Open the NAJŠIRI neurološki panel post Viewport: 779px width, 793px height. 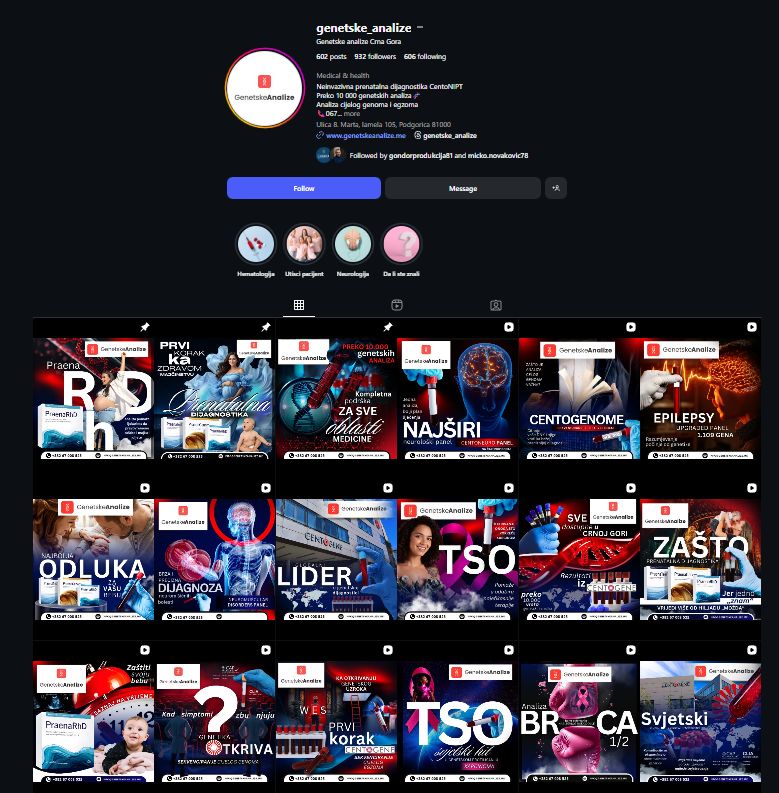[457, 398]
